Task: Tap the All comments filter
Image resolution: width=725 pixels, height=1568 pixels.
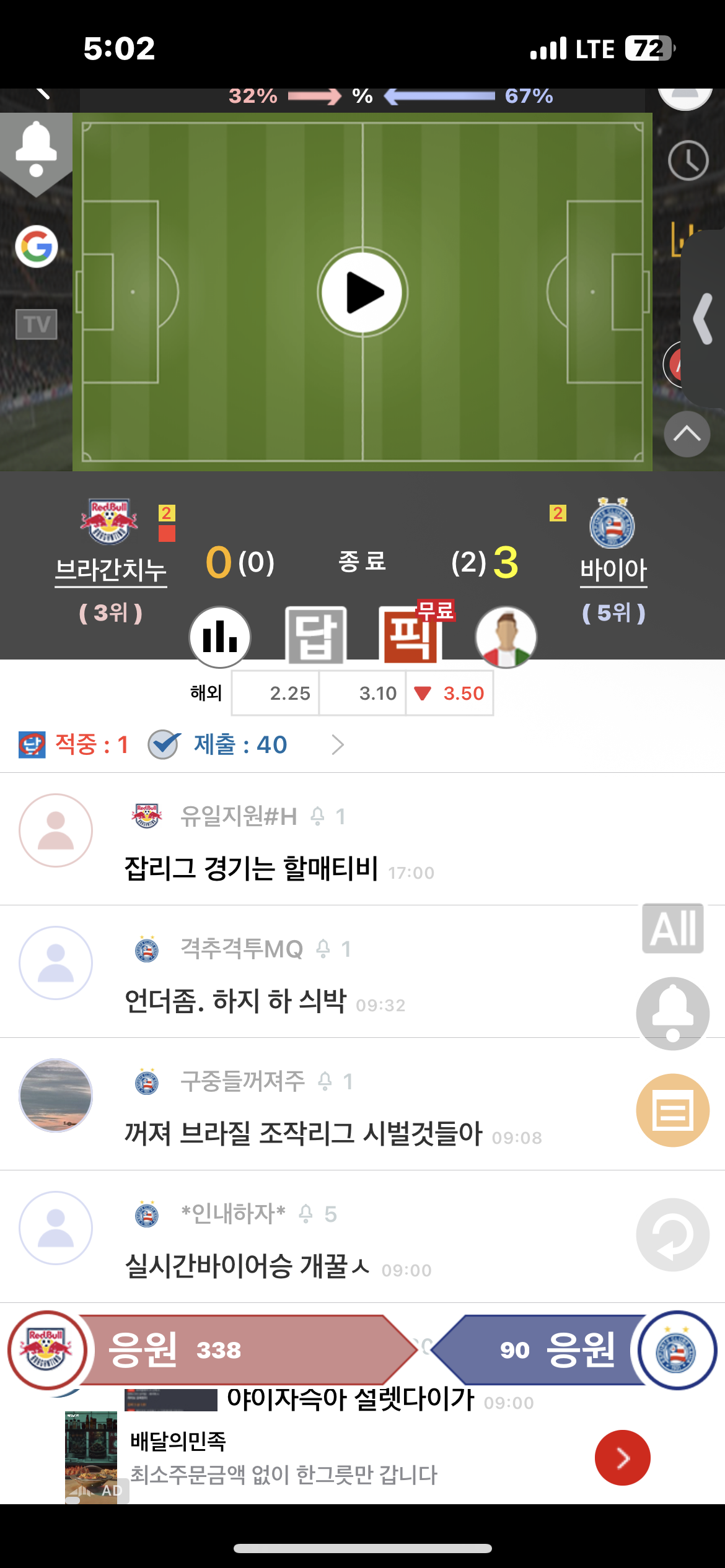Action: [673, 928]
